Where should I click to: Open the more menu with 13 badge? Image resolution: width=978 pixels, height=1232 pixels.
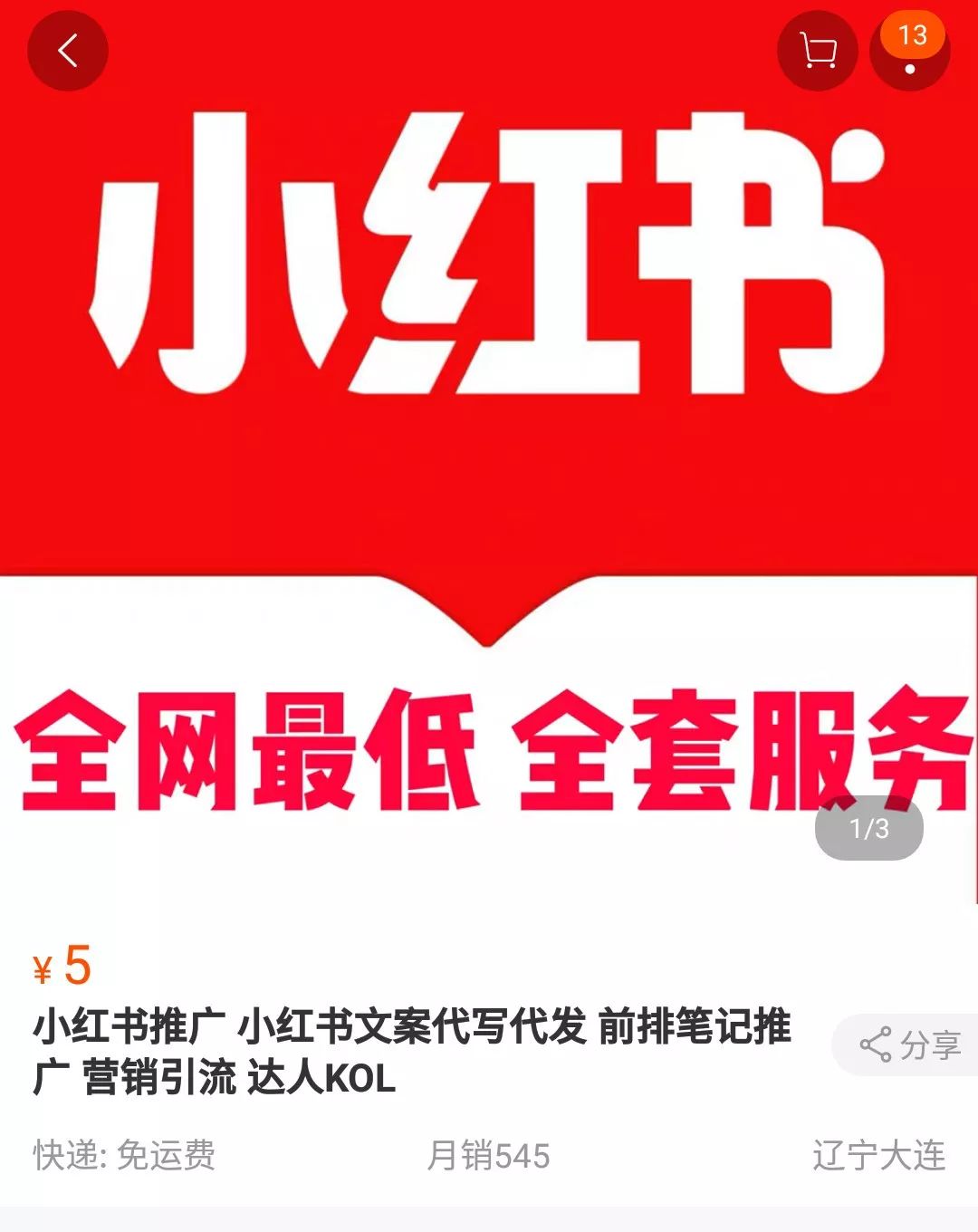910,53
